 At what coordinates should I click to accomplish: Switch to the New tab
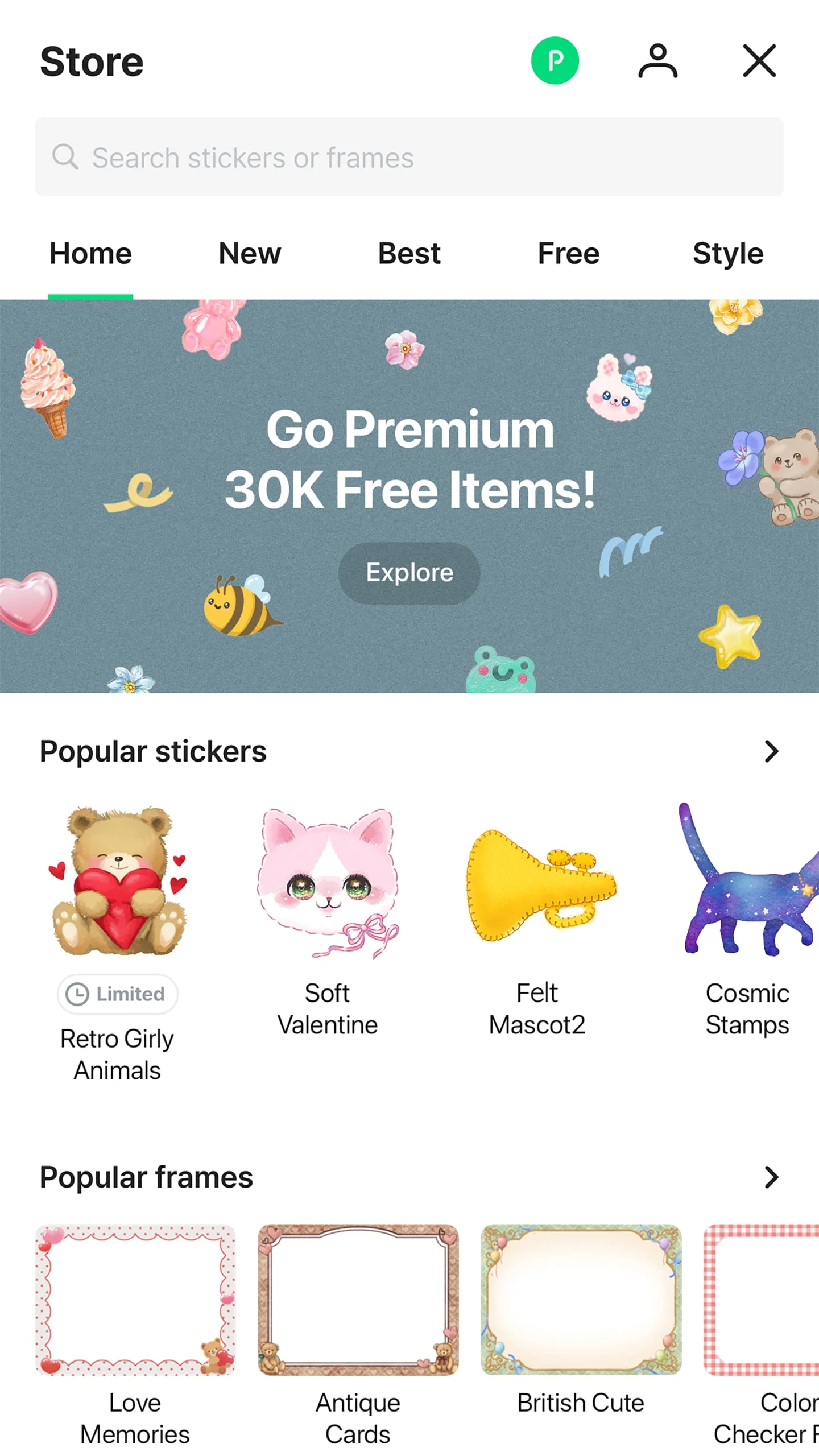pyautogui.click(x=250, y=253)
